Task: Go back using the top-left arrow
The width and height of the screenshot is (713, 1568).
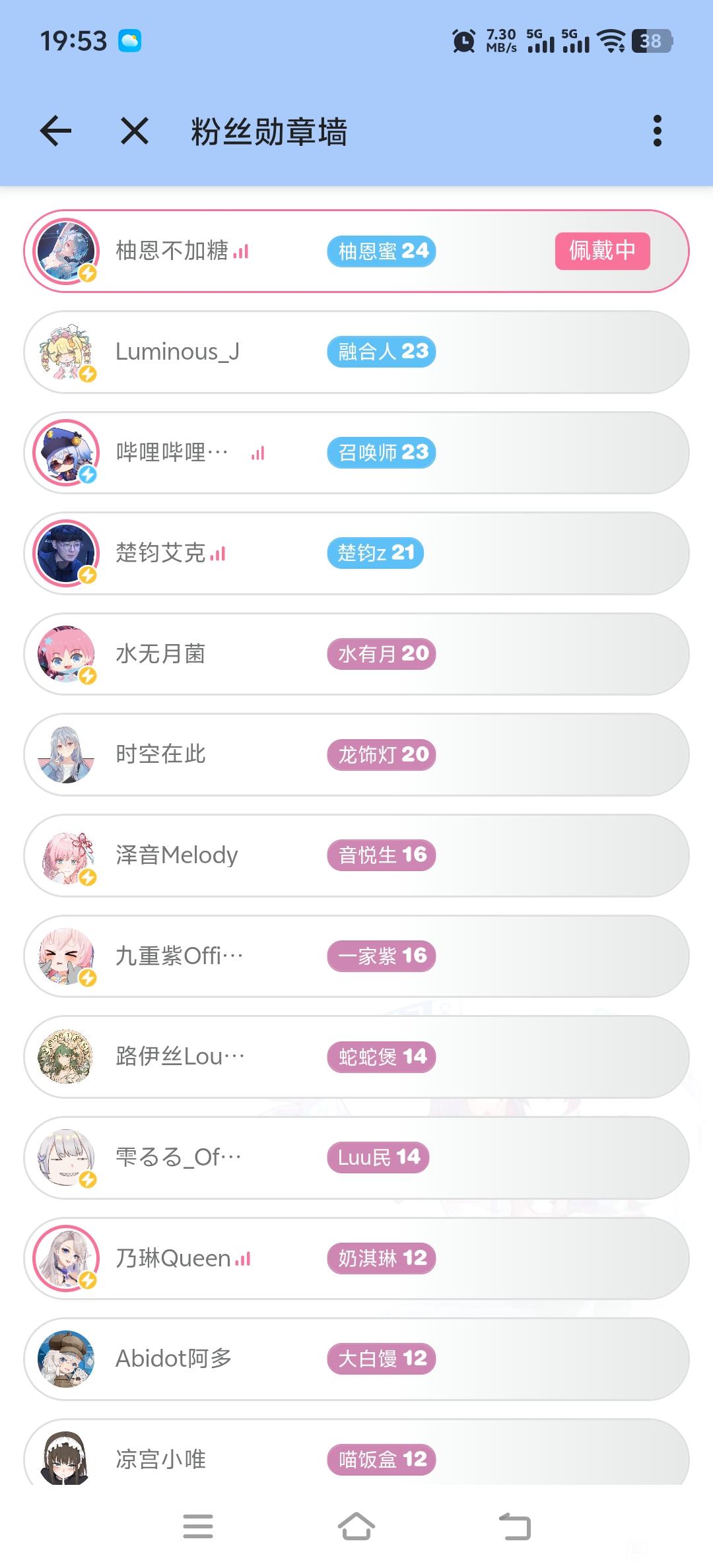Action: [56, 131]
